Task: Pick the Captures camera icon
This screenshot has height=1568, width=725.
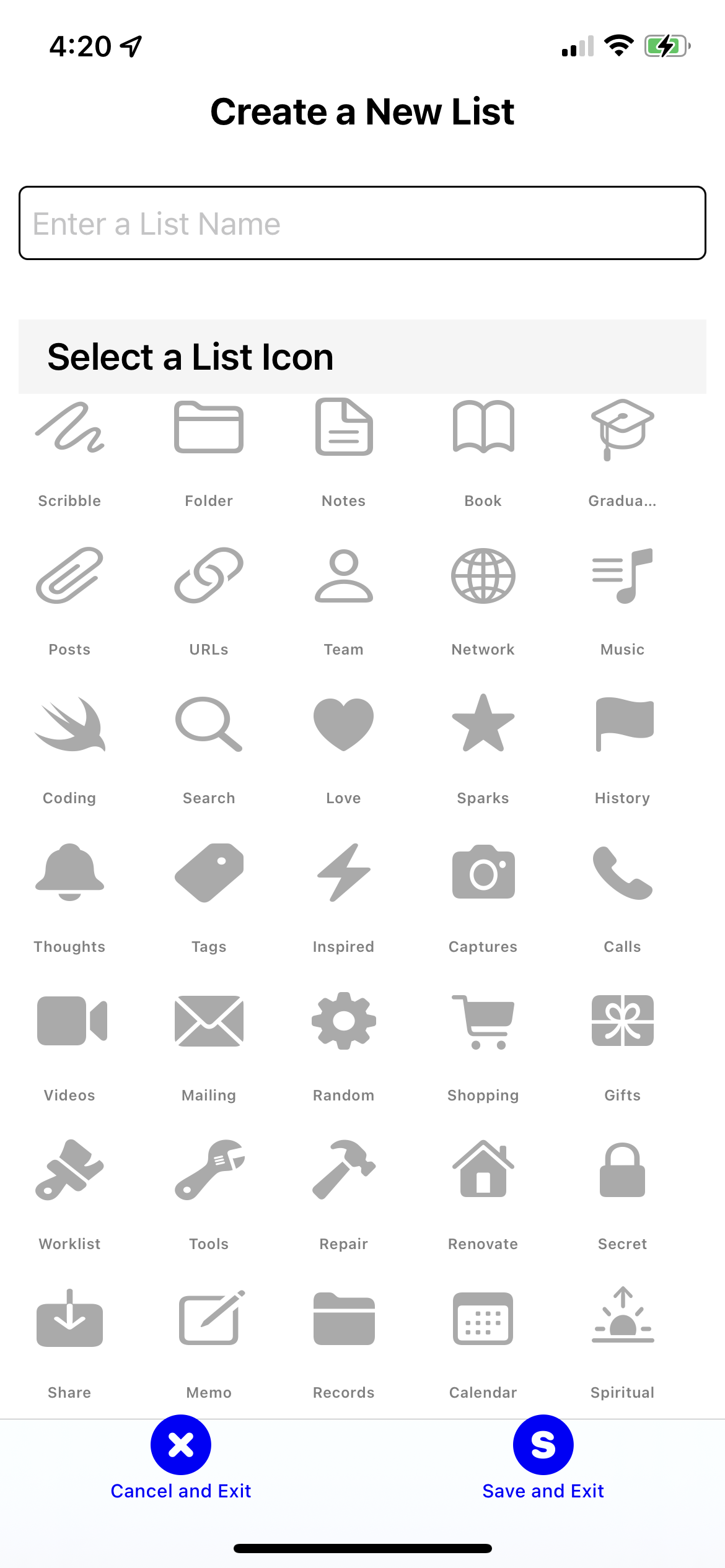Action: click(483, 873)
